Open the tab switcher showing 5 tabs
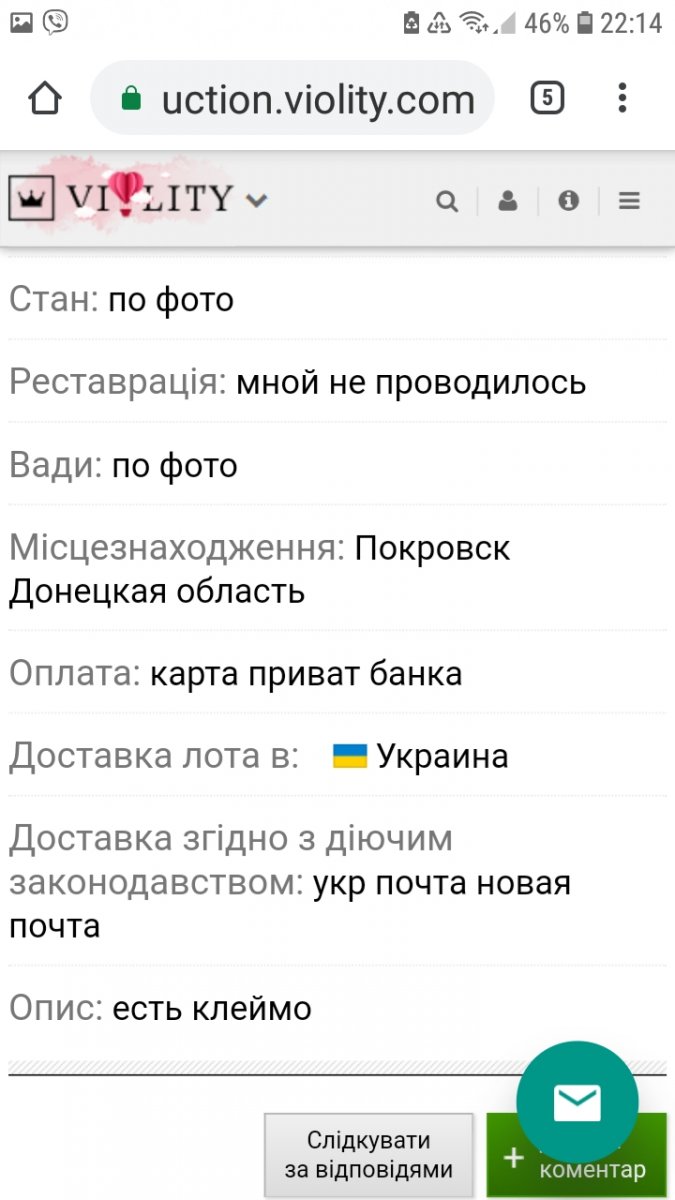 (547, 98)
